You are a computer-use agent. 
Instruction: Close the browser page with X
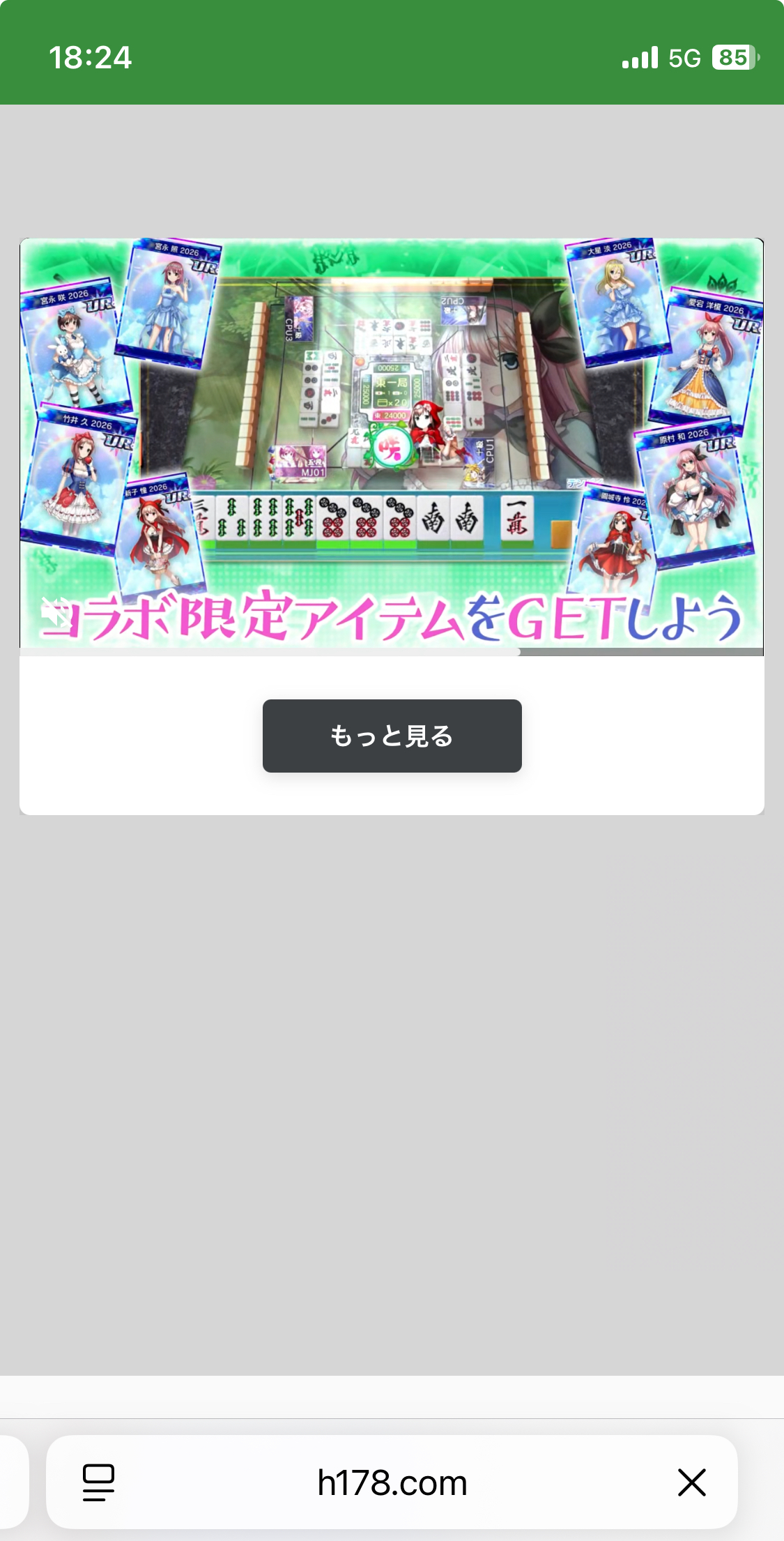691,1482
